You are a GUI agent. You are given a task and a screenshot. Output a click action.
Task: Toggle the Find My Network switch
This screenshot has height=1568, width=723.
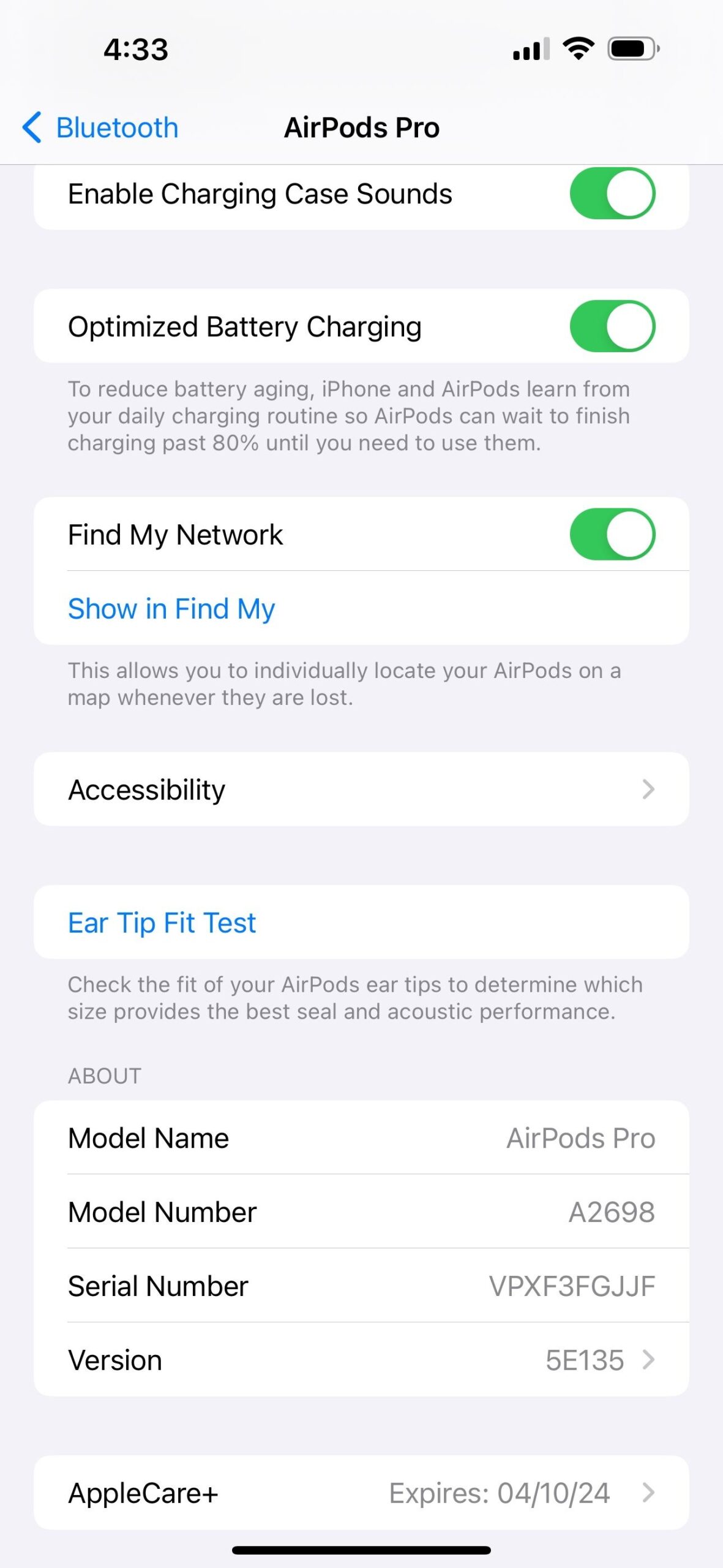[x=612, y=534]
